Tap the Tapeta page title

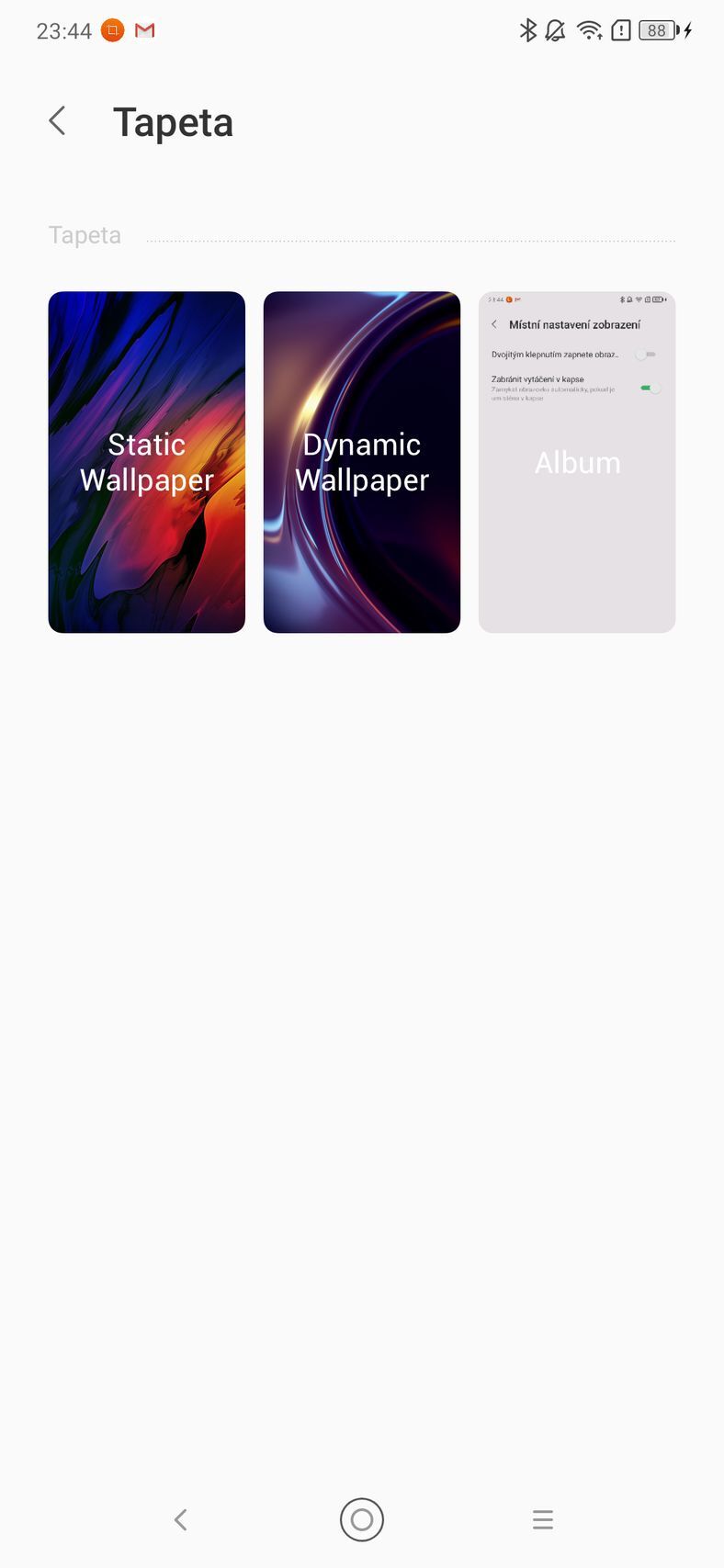pos(173,120)
